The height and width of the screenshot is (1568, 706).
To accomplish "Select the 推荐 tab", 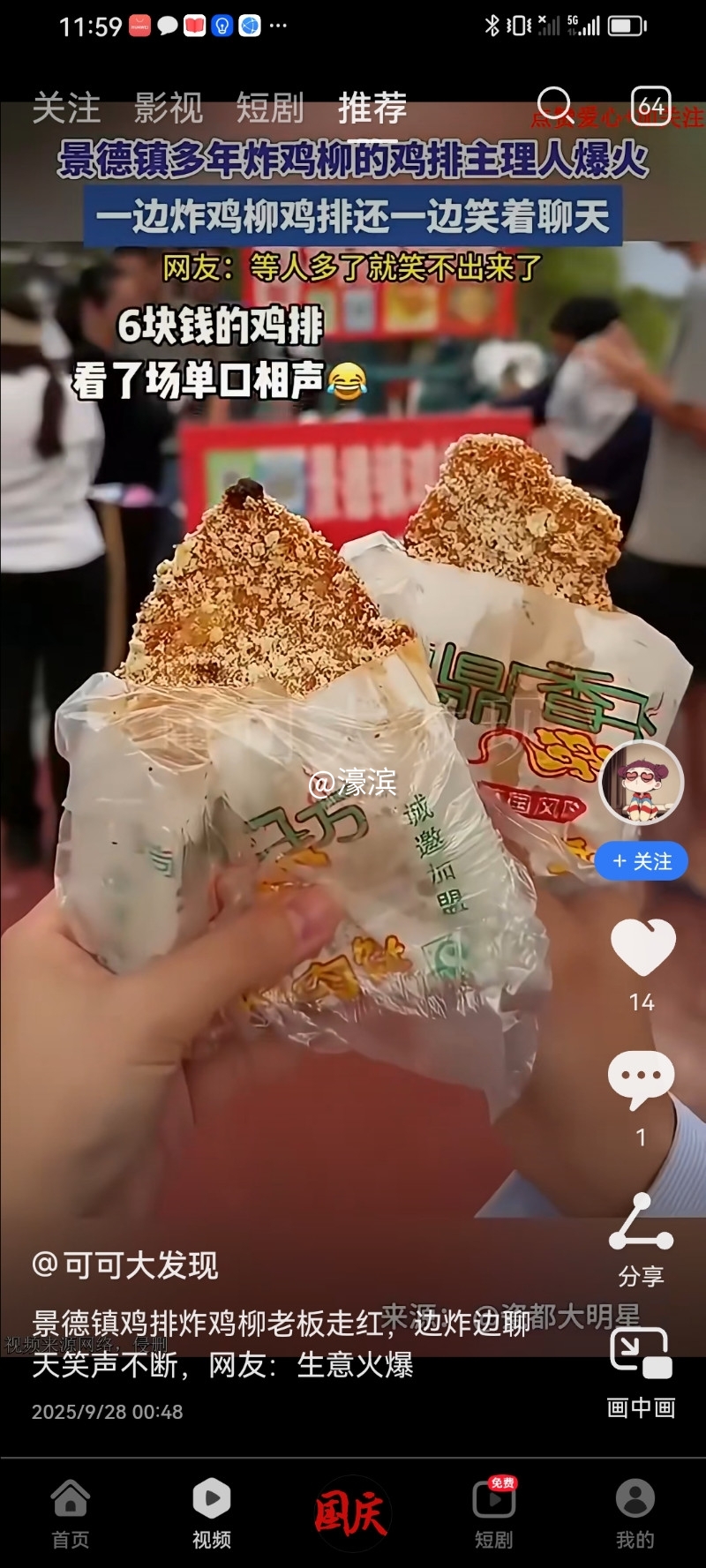I will [x=372, y=109].
